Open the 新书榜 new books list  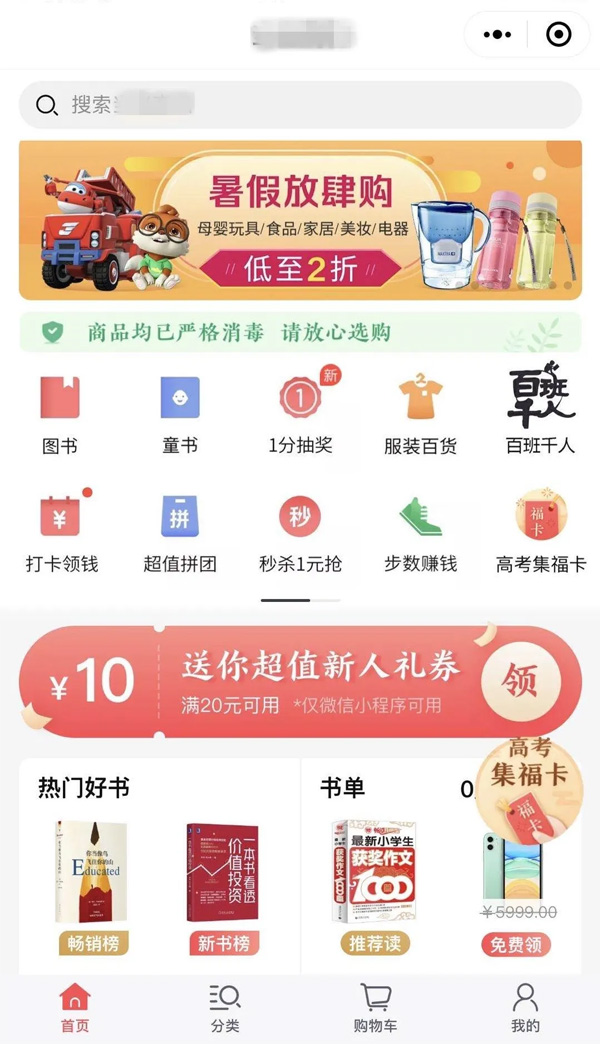click(x=222, y=942)
